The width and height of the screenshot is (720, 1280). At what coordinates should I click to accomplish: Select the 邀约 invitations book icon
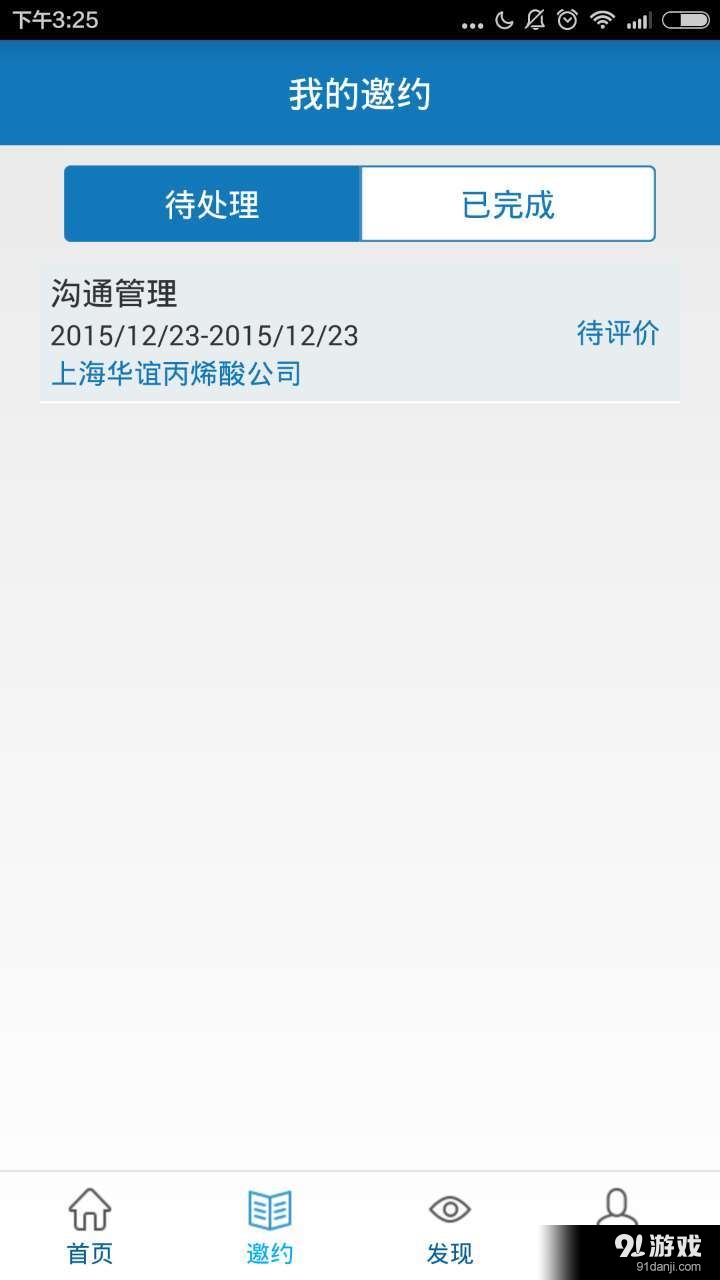[x=269, y=1209]
